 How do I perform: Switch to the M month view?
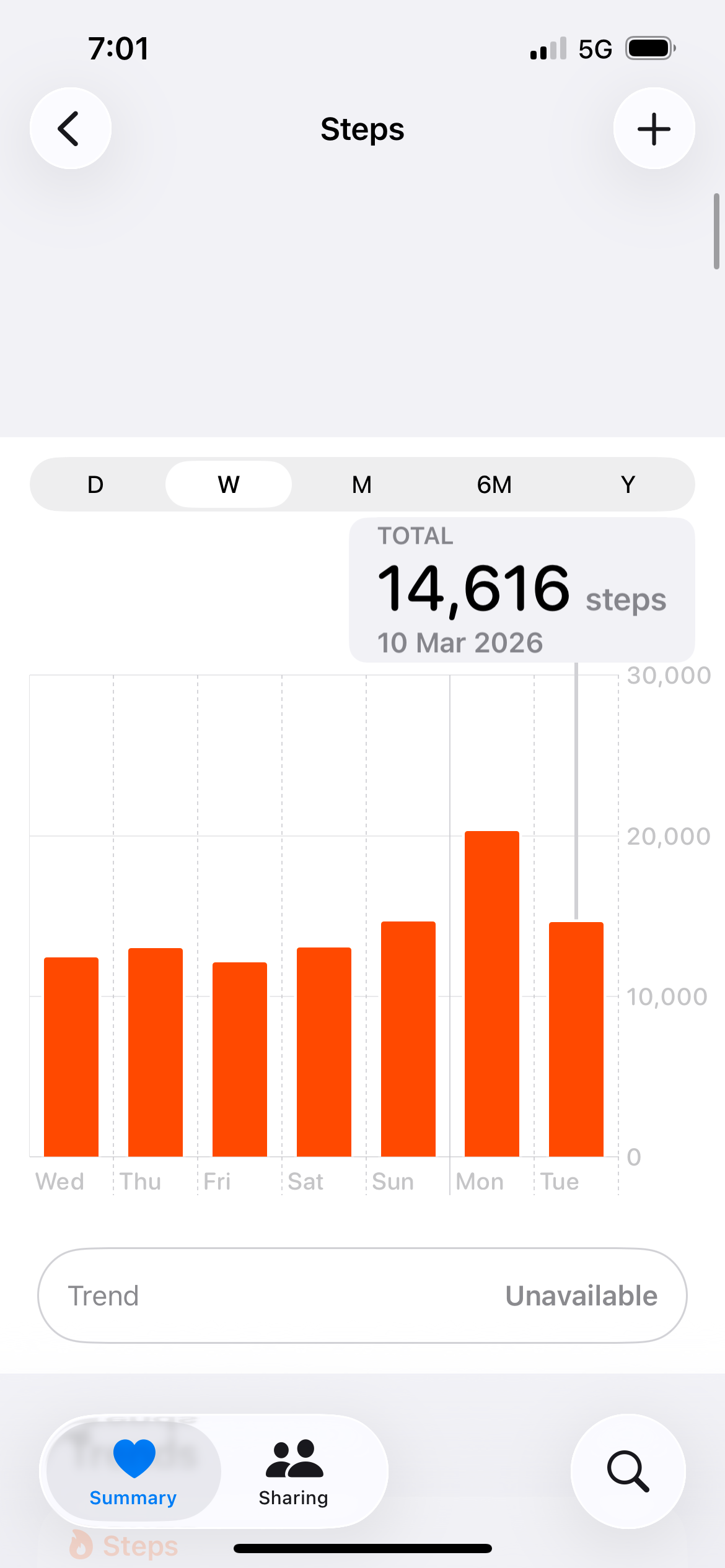click(362, 484)
